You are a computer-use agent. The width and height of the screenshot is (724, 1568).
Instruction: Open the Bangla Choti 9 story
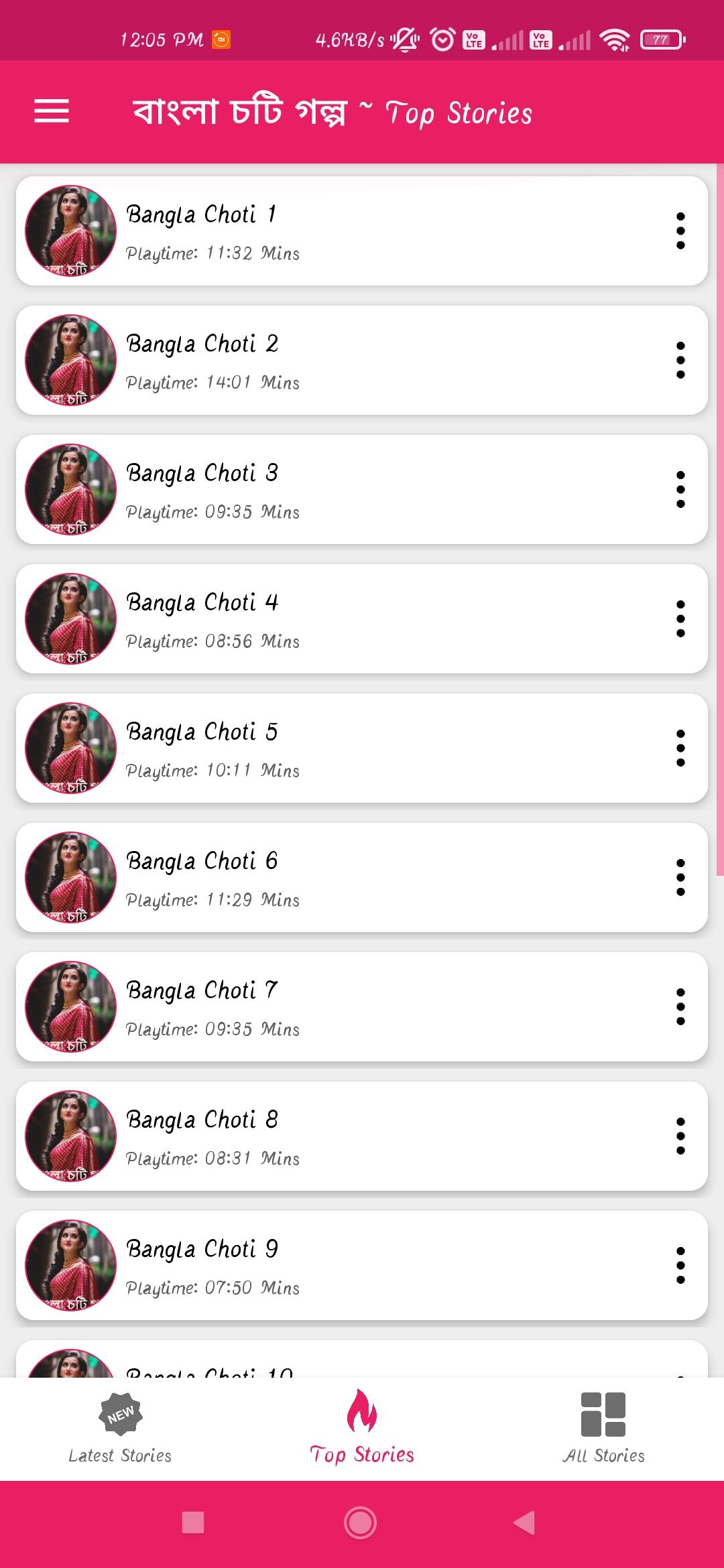tap(335, 1266)
